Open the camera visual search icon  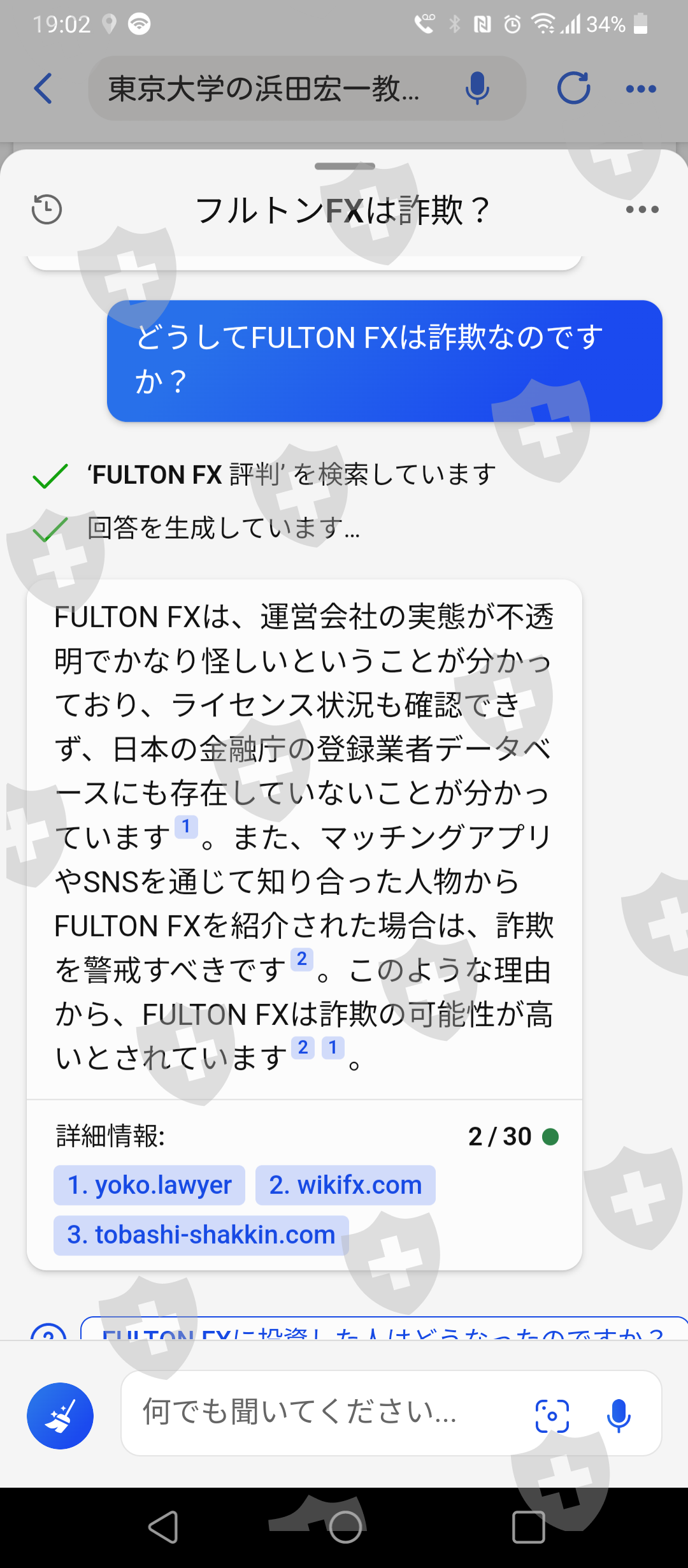(x=552, y=1416)
